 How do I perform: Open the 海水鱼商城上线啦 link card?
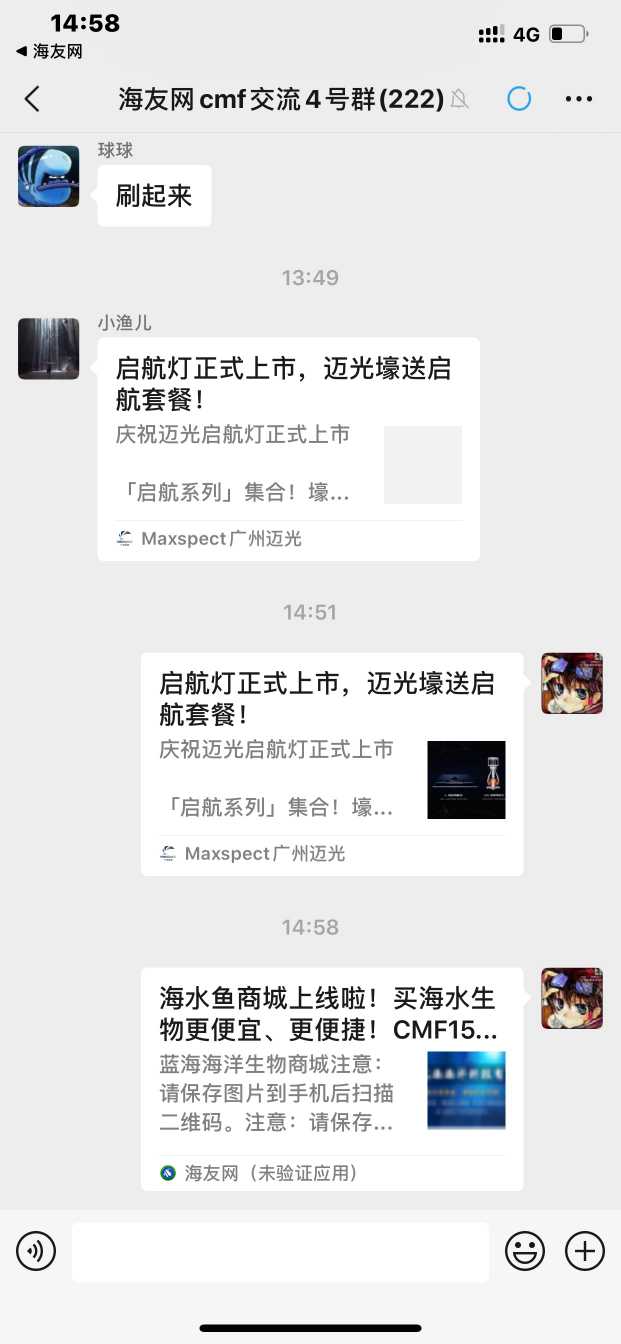pos(331,1078)
